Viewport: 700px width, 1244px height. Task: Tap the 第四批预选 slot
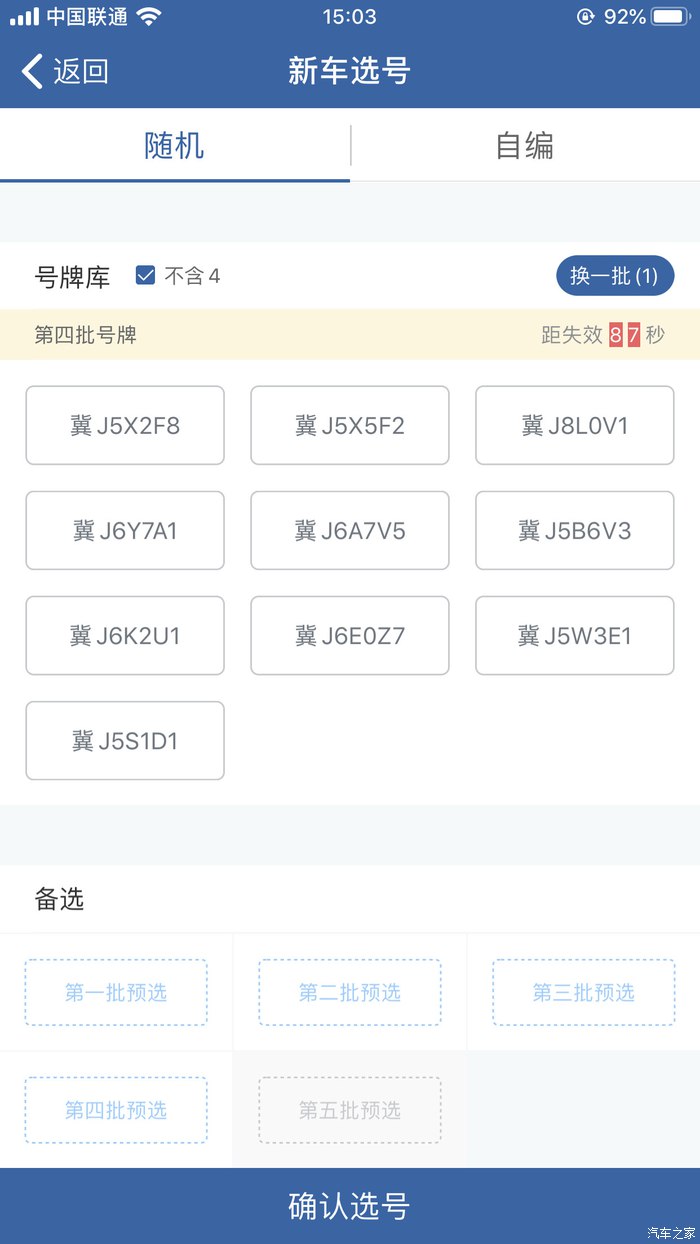pos(116,1110)
